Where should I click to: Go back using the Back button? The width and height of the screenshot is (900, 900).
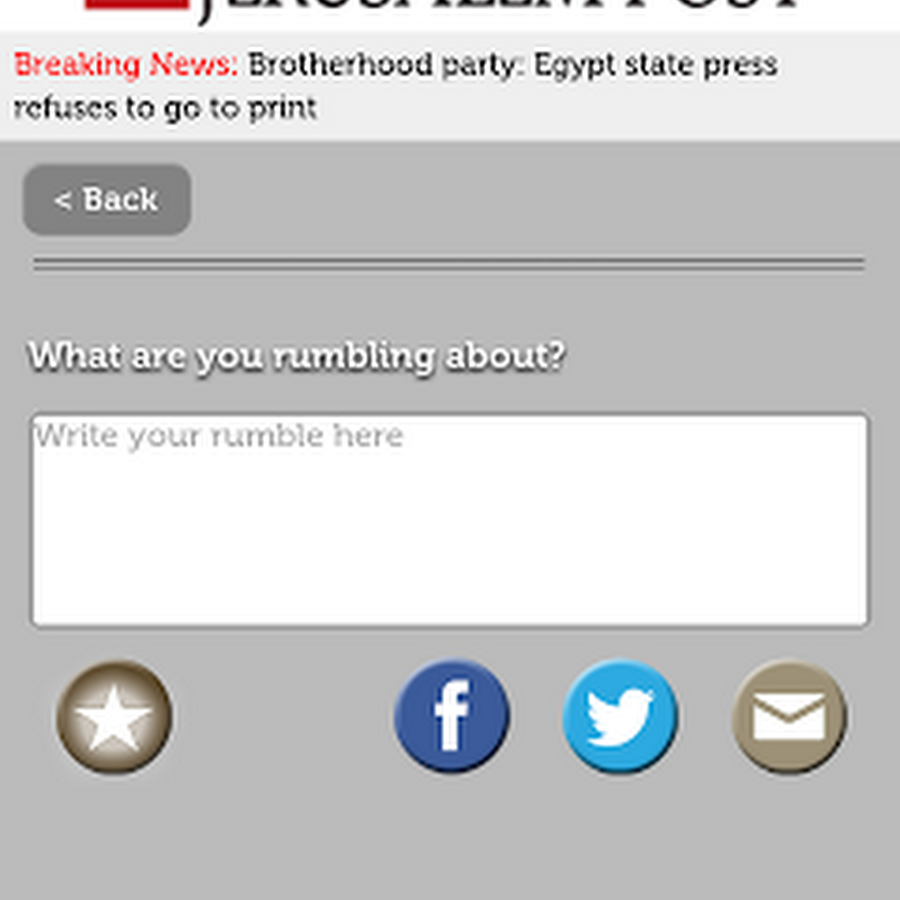(107, 200)
